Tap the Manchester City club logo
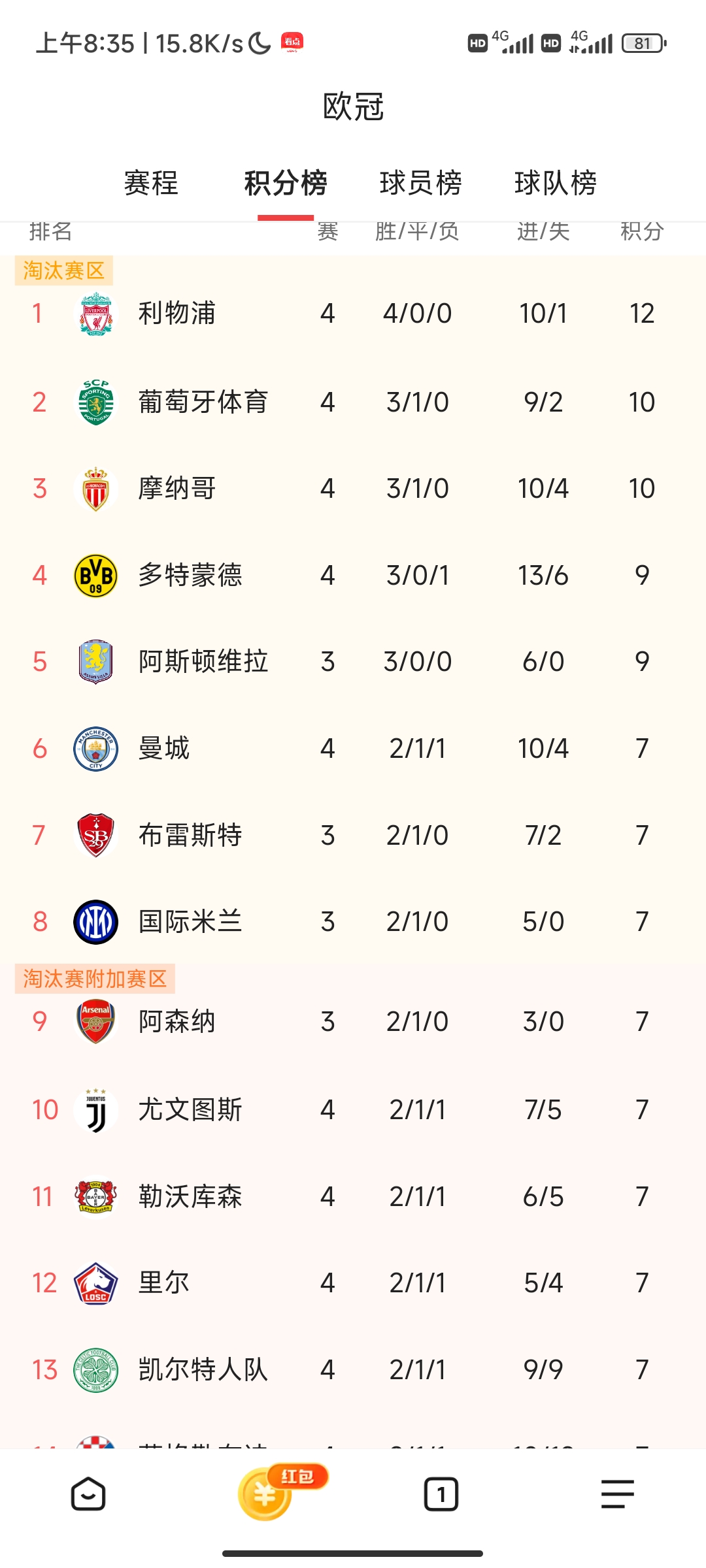This screenshot has width=706, height=1568. (x=95, y=749)
